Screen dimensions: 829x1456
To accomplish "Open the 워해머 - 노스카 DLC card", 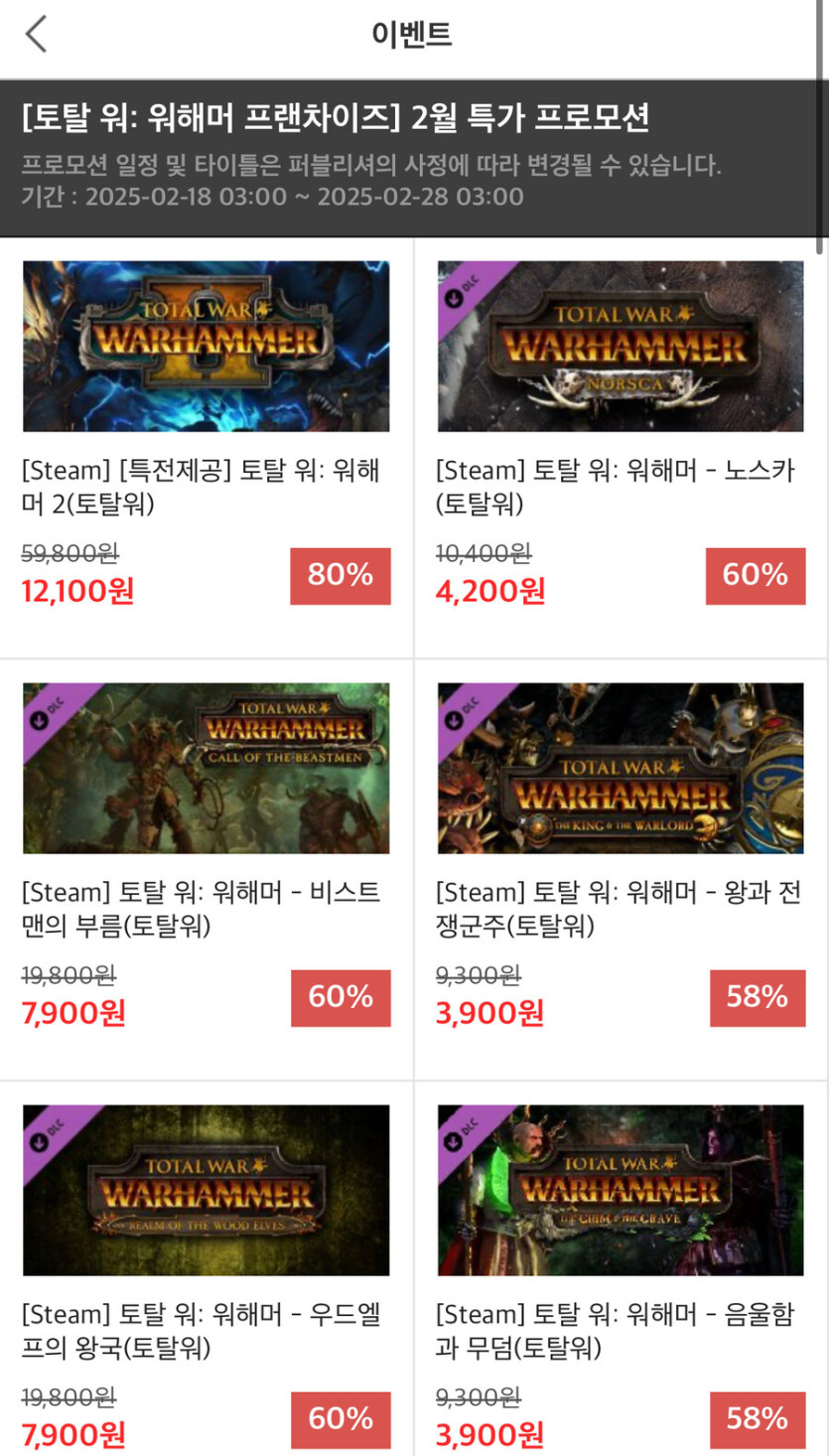I will pos(621,347).
